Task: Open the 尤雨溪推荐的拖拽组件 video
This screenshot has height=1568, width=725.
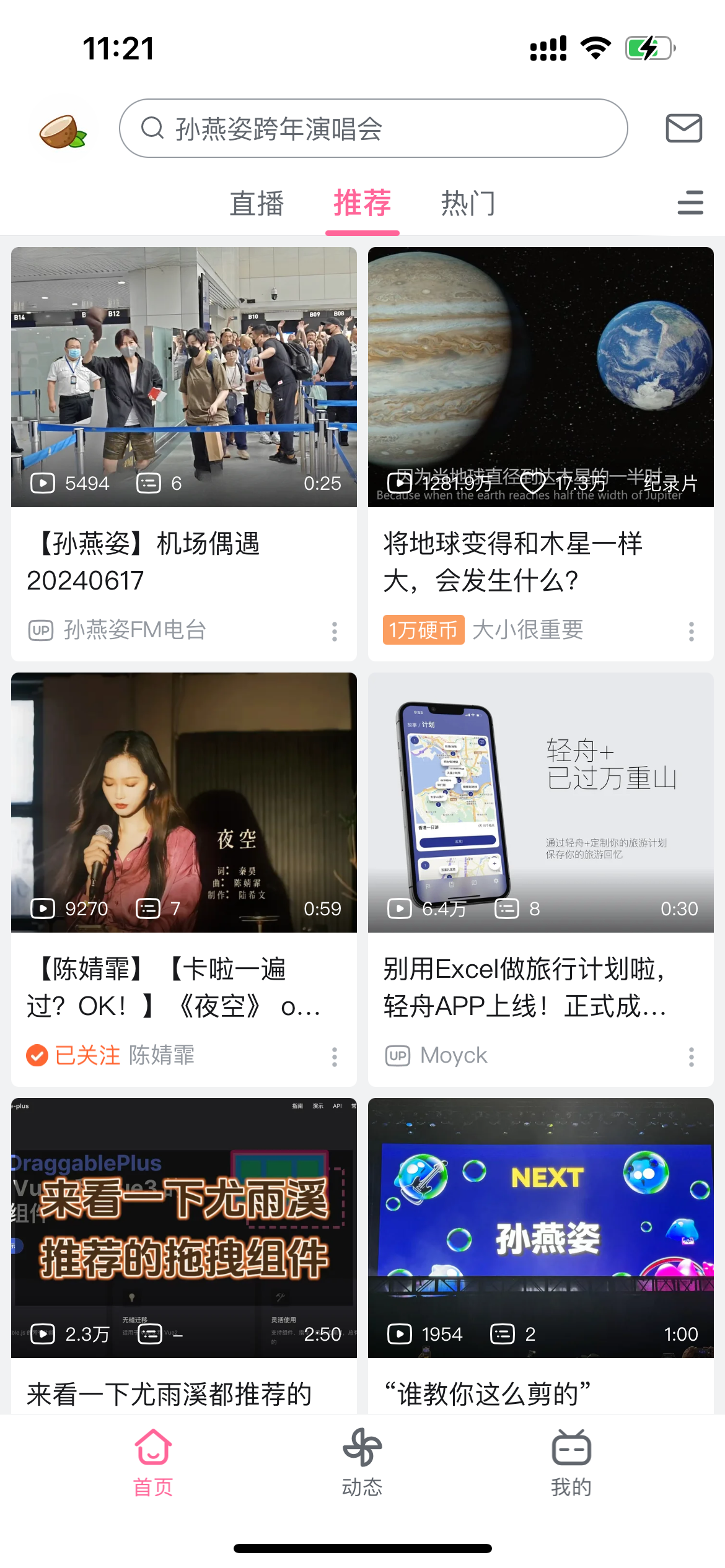Action: click(x=184, y=1227)
